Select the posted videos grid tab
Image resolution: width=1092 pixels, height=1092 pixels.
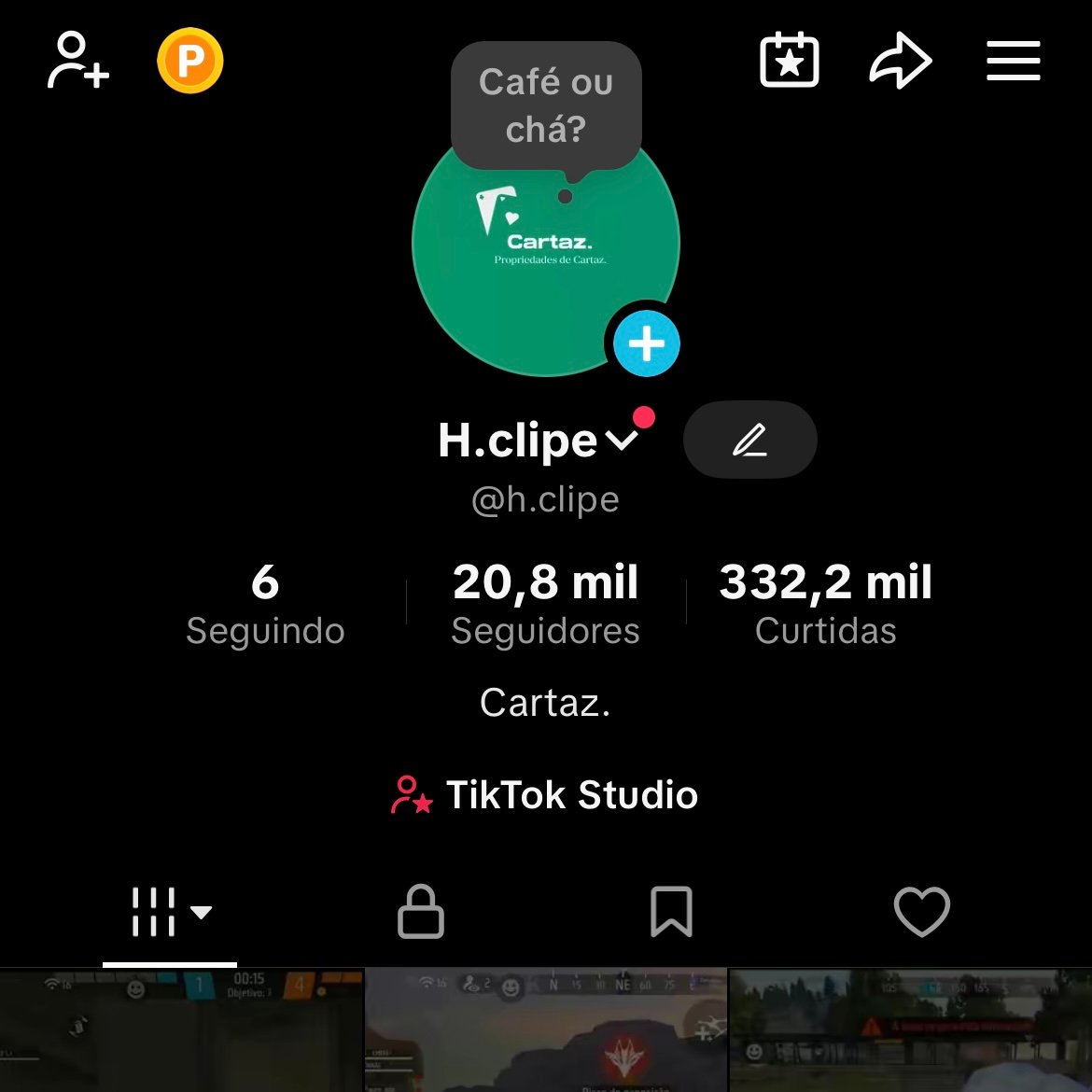click(169, 912)
